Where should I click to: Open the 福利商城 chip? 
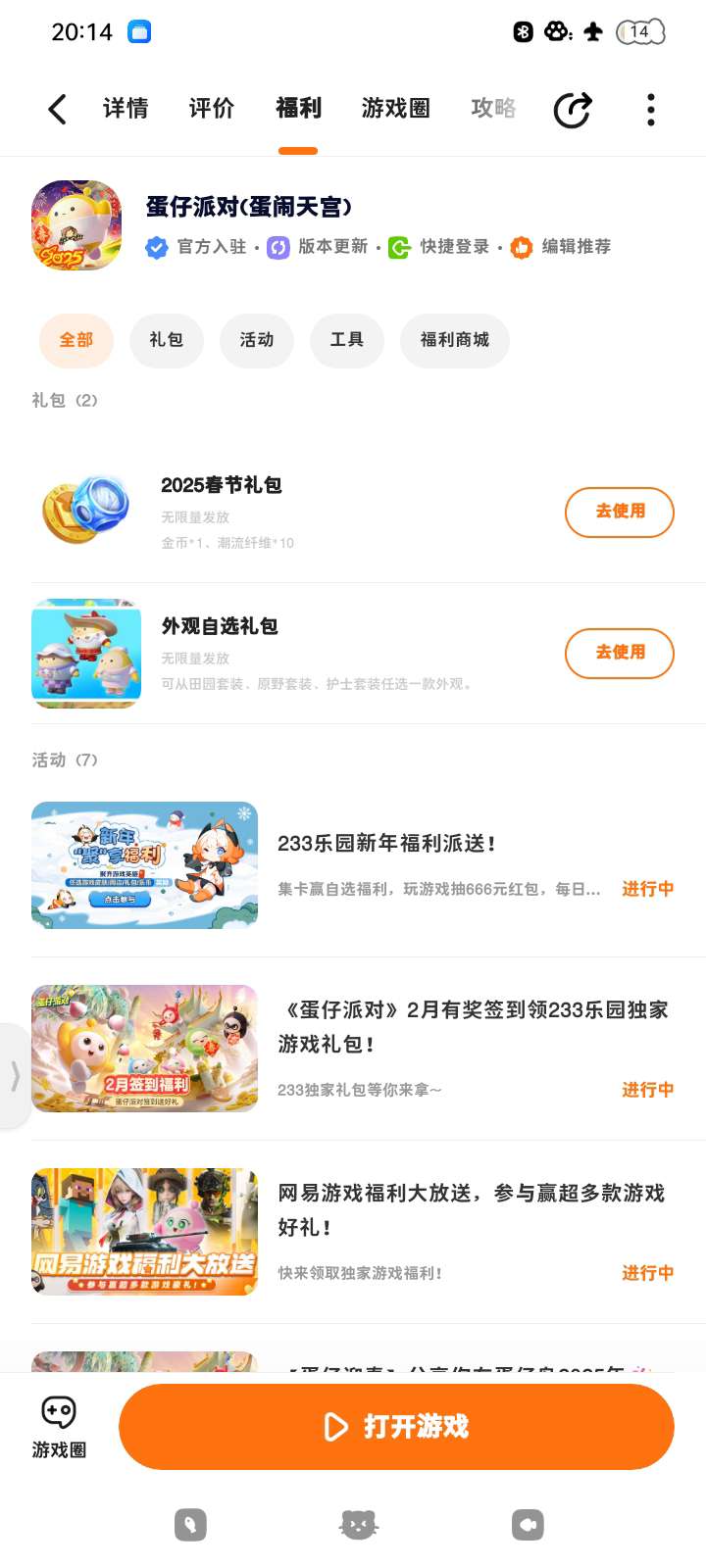click(455, 340)
